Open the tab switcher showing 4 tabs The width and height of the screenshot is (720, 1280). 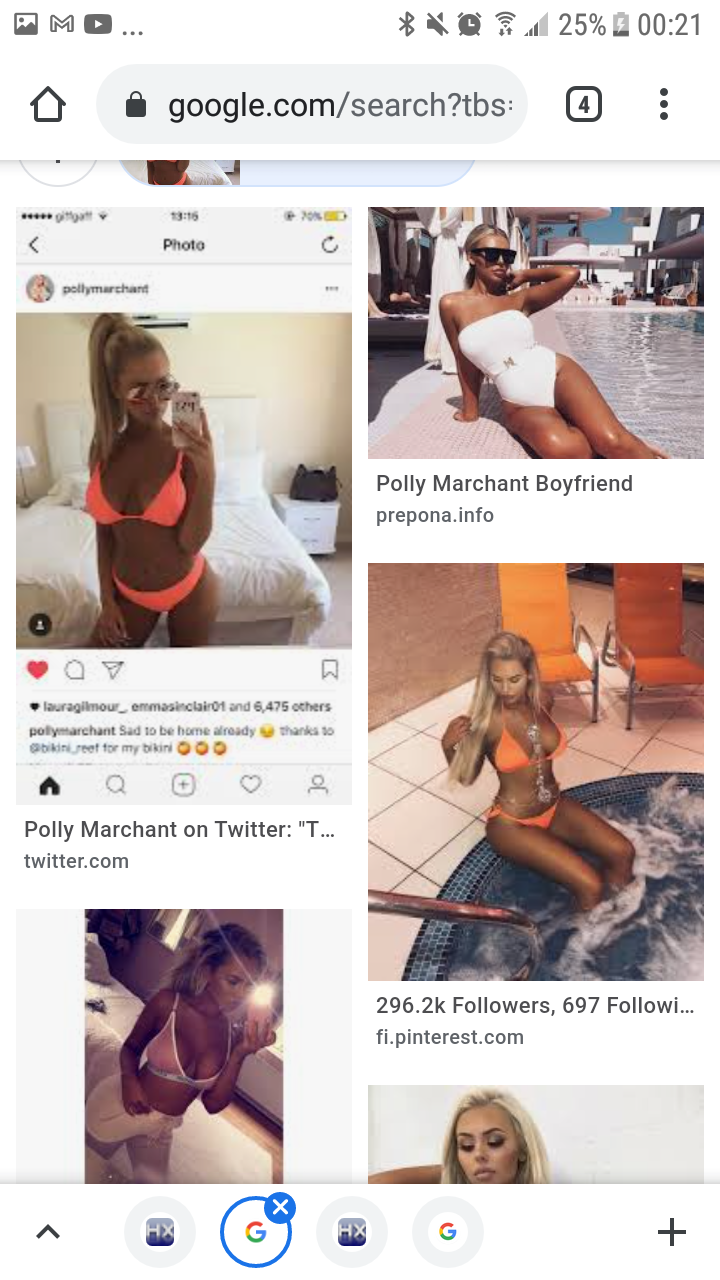tap(584, 104)
